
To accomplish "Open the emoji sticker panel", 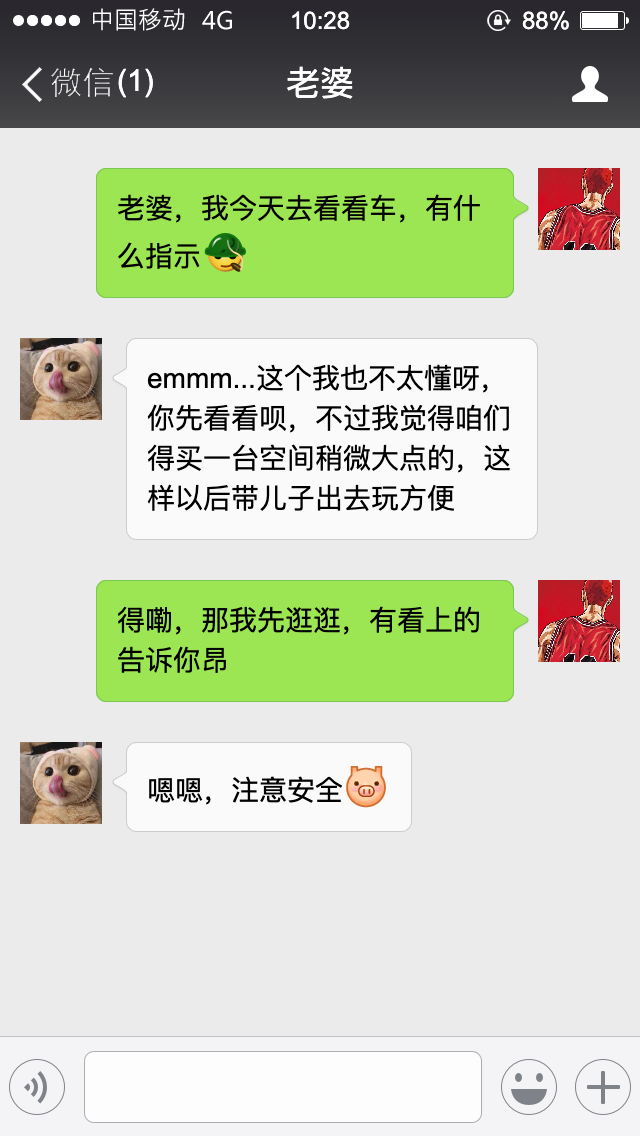I will pyautogui.click(x=527, y=1086).
